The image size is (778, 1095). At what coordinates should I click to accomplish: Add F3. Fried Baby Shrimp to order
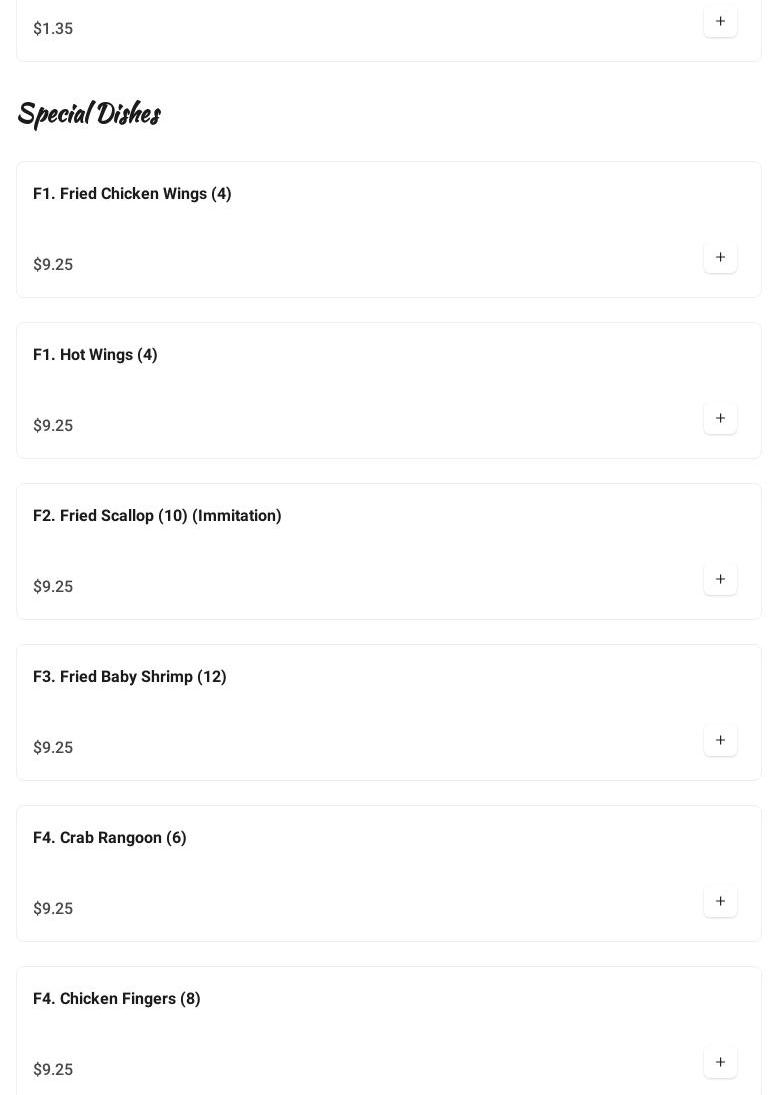click(720, 740)
